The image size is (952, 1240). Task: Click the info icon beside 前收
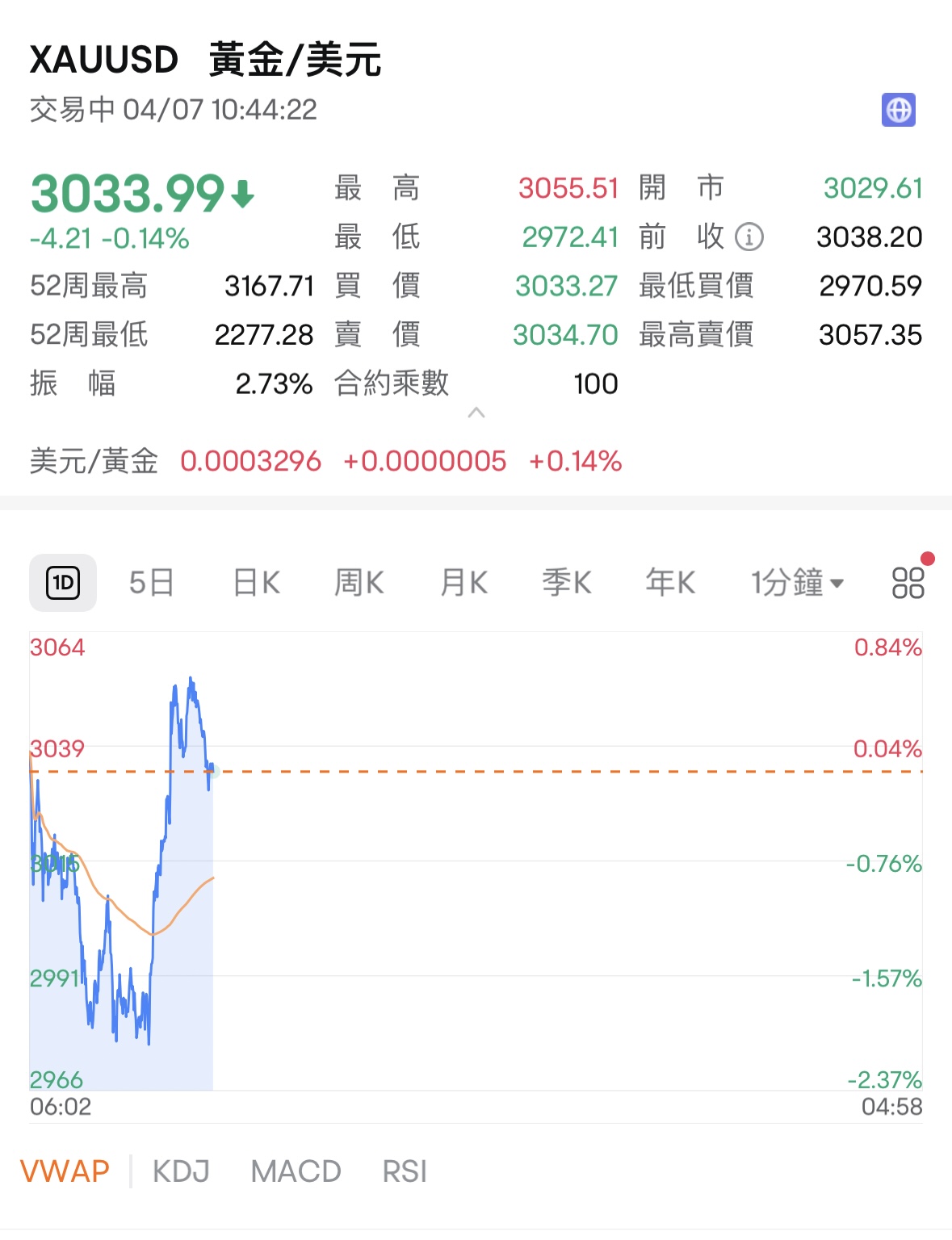pos(749,237)
